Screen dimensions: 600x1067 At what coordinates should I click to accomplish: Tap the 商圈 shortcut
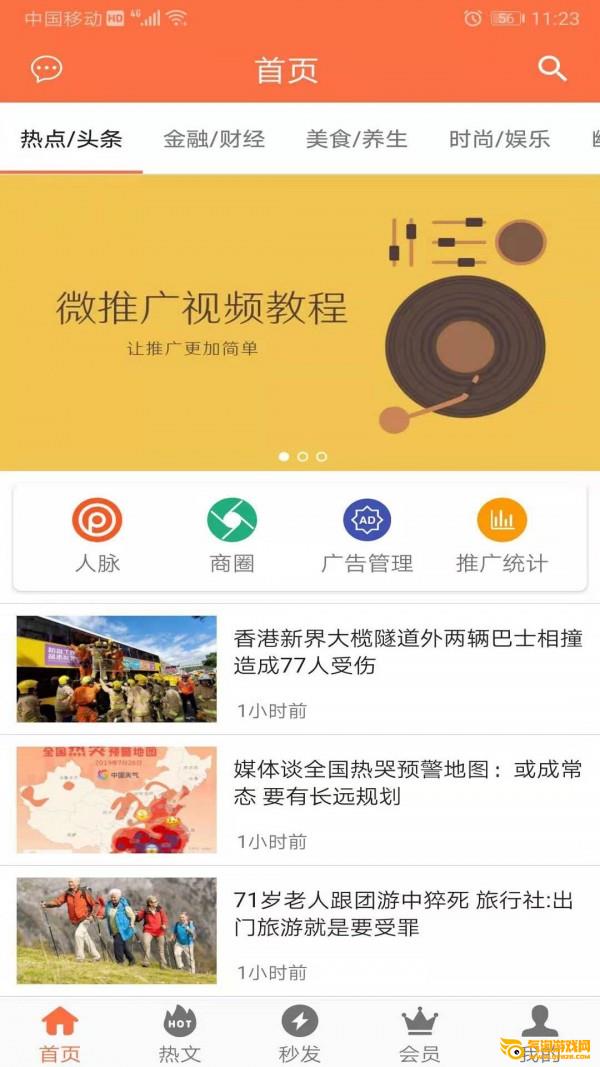click(232, 537)
